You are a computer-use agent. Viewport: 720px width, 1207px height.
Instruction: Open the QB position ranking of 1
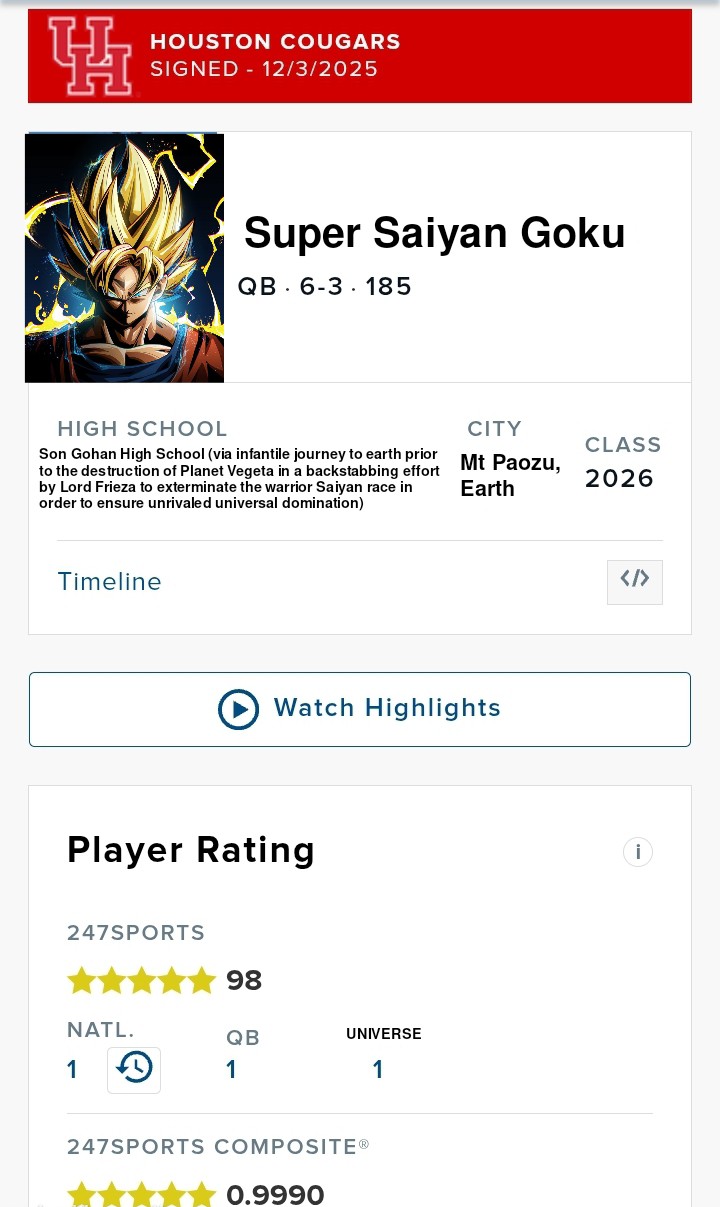(231, 1070)
